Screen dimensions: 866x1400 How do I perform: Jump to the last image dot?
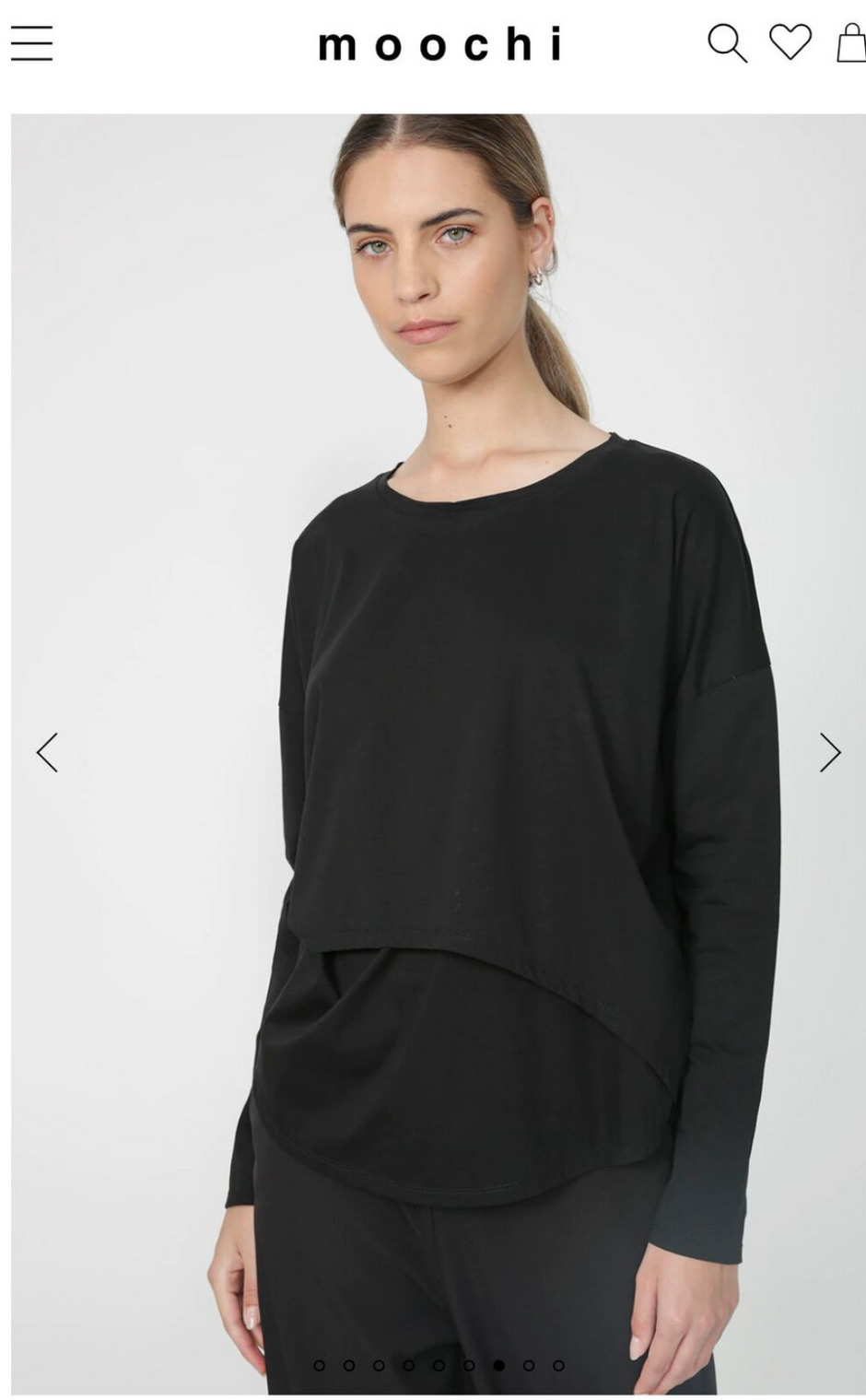[558, 1365]
